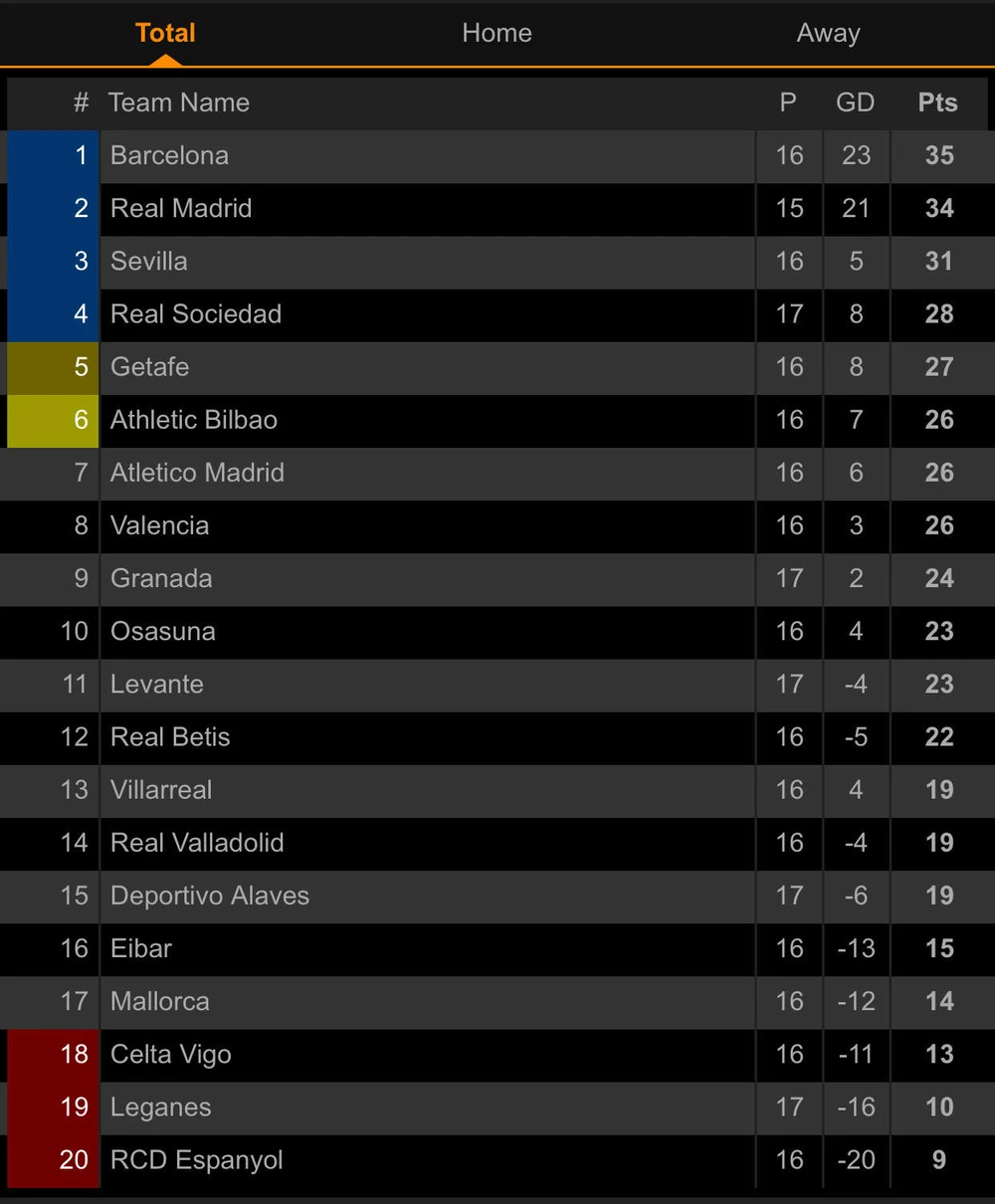Switch to the Away standings tab
995x1204 pixels.
click(x=828, y=33)
